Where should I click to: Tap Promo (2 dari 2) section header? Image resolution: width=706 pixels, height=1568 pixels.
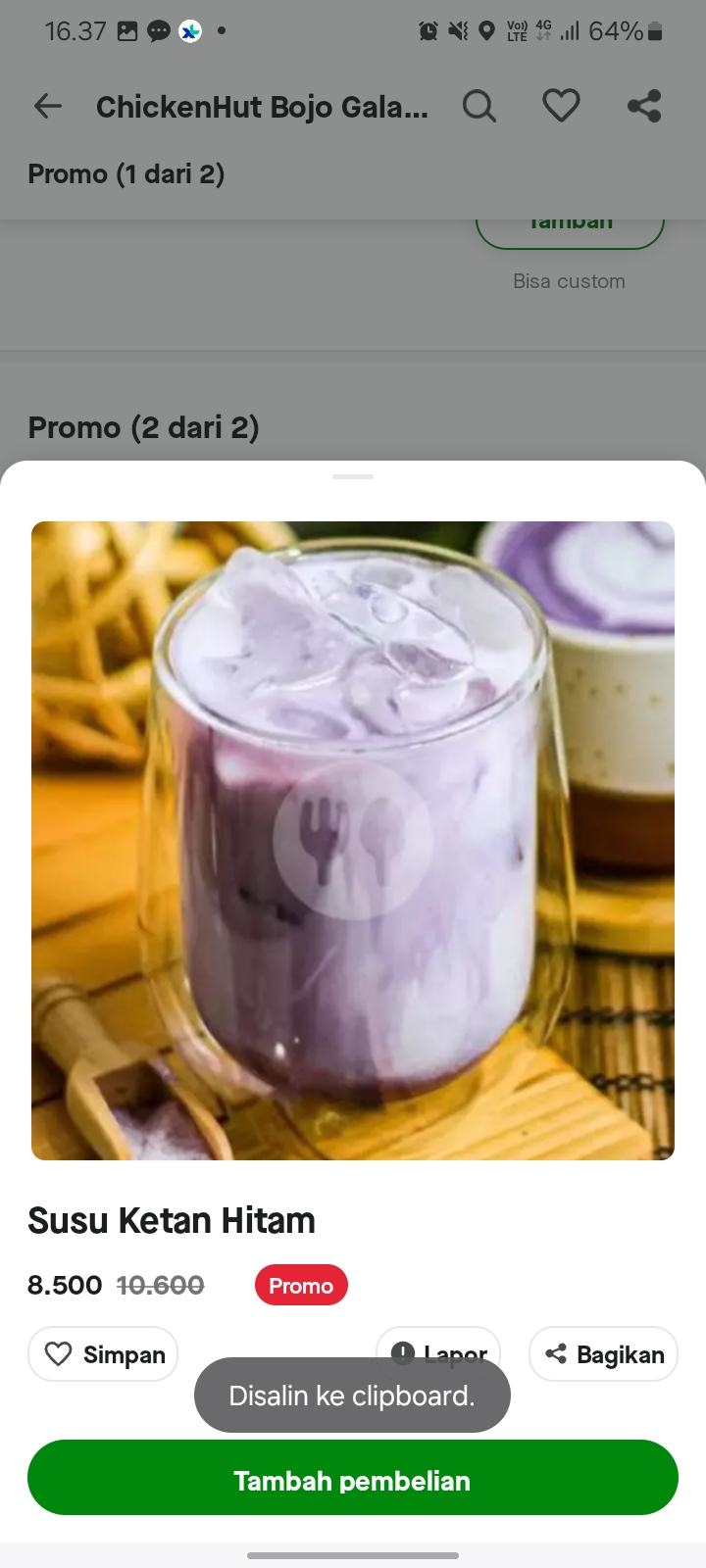(x=143, y=427)
